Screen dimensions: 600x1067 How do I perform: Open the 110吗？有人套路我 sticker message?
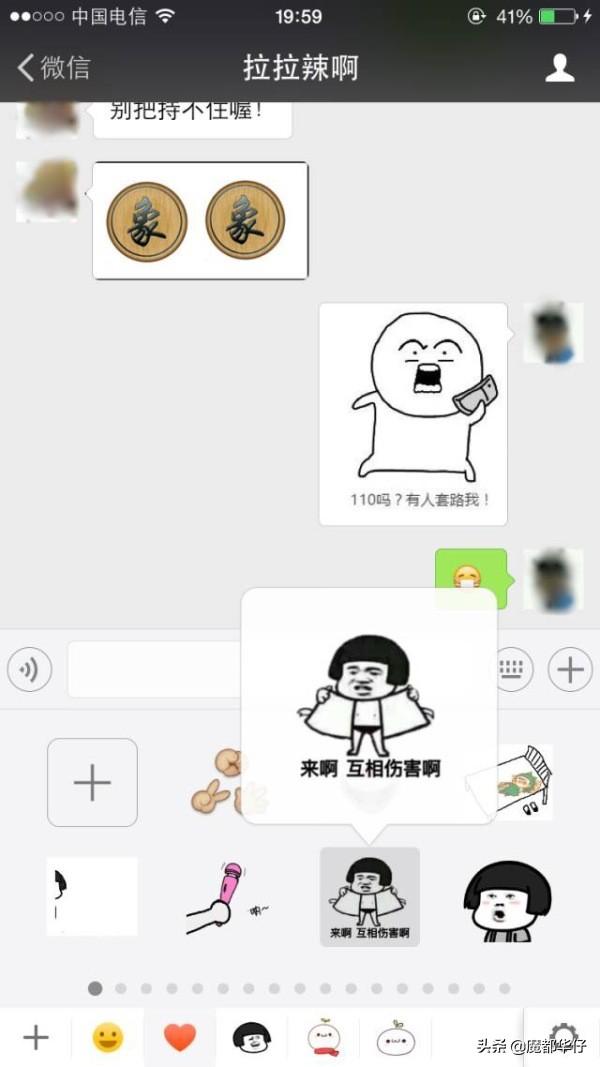pyautogui.click(x=414, y=414)
